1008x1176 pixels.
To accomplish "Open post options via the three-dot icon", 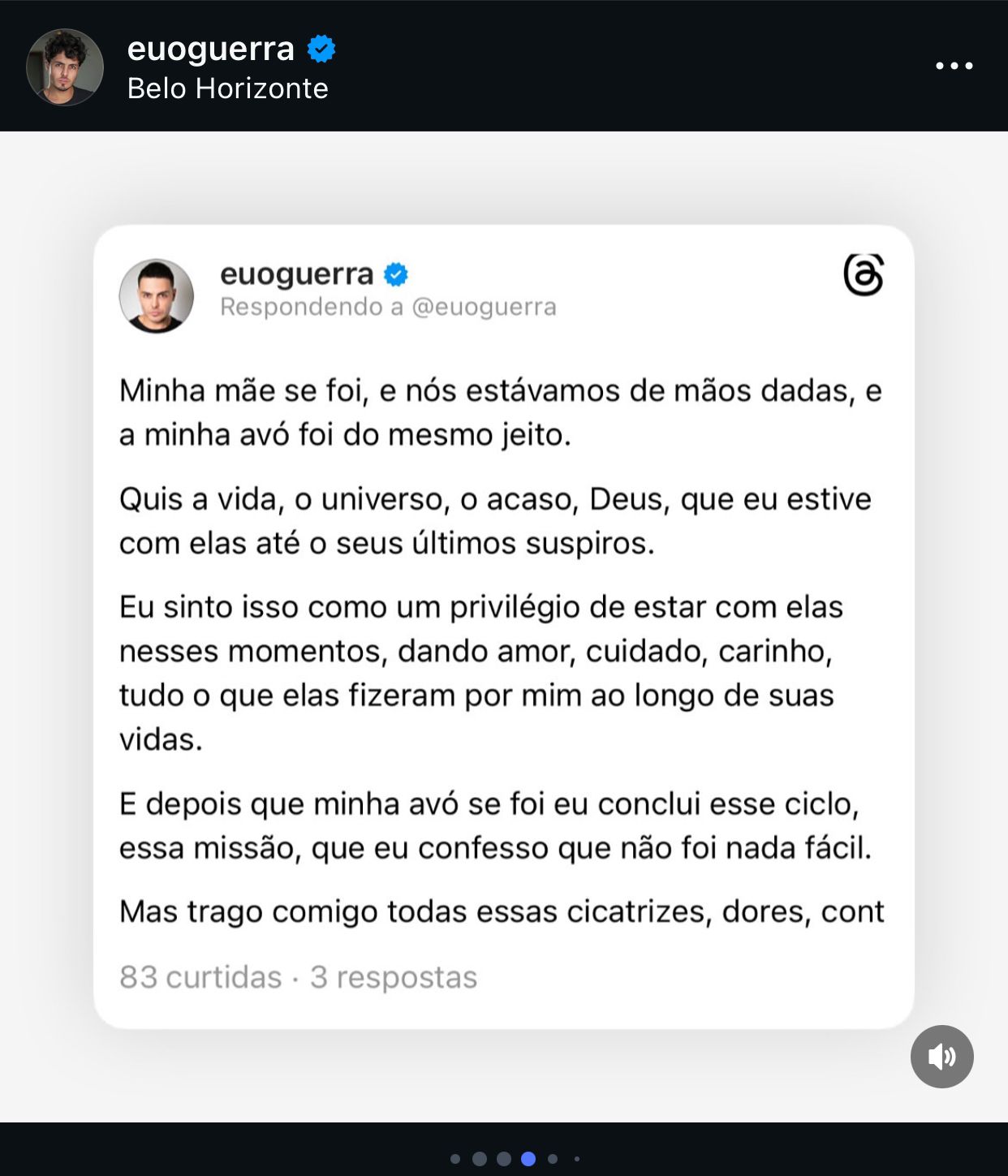I will (x=954, y=65).
